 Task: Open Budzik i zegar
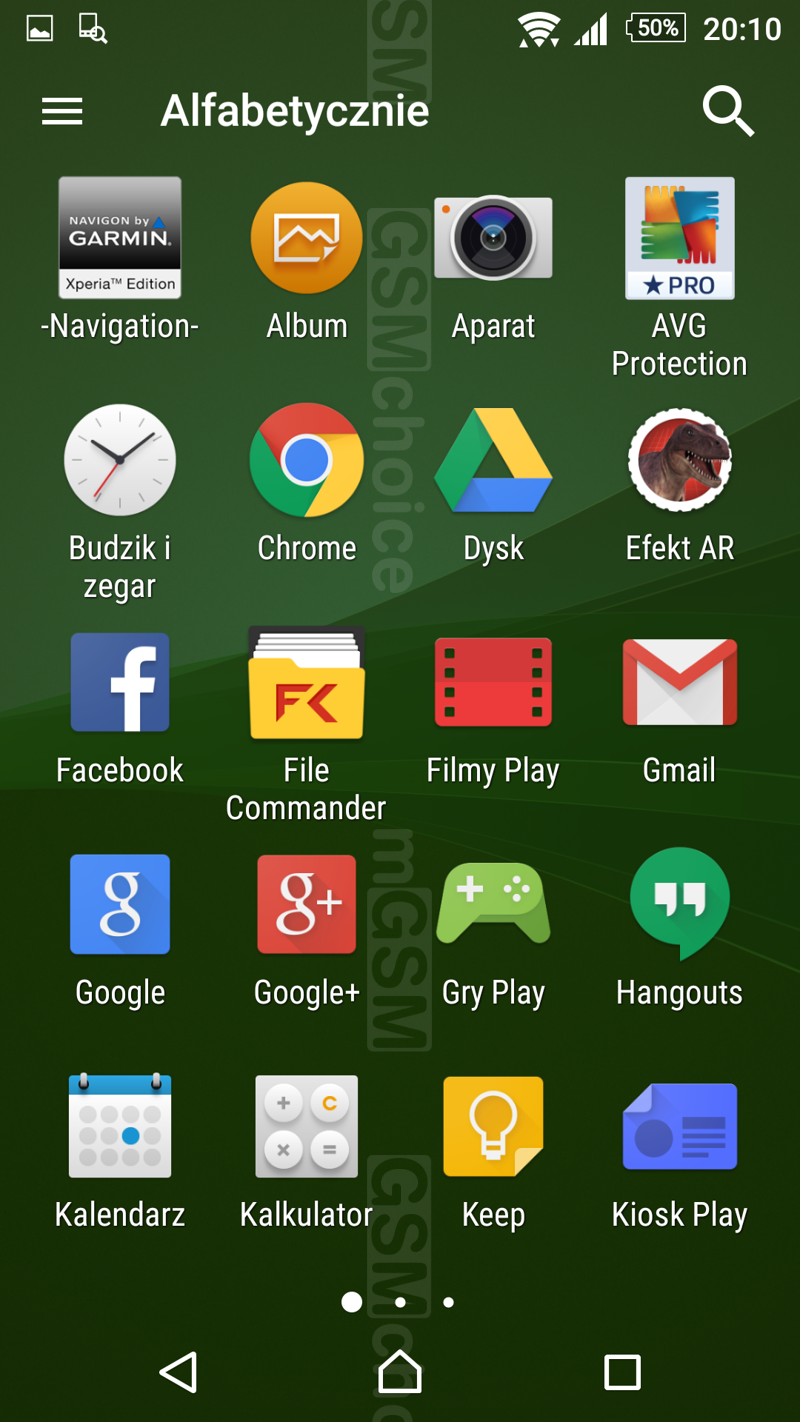point(120,460)
